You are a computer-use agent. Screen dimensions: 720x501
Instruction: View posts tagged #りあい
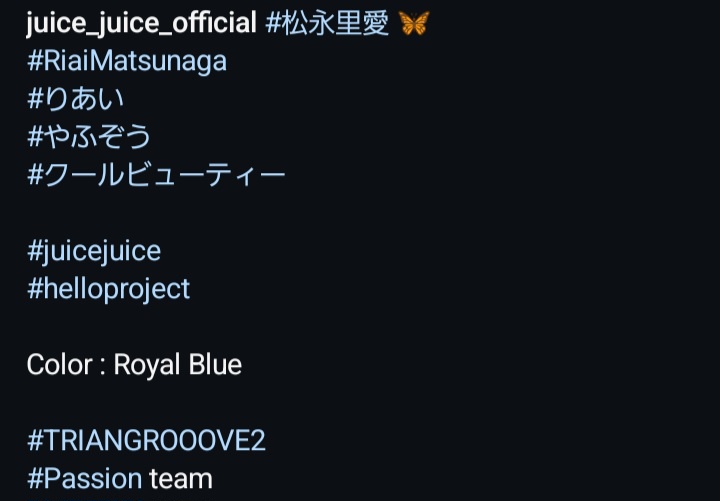point(76,99)
